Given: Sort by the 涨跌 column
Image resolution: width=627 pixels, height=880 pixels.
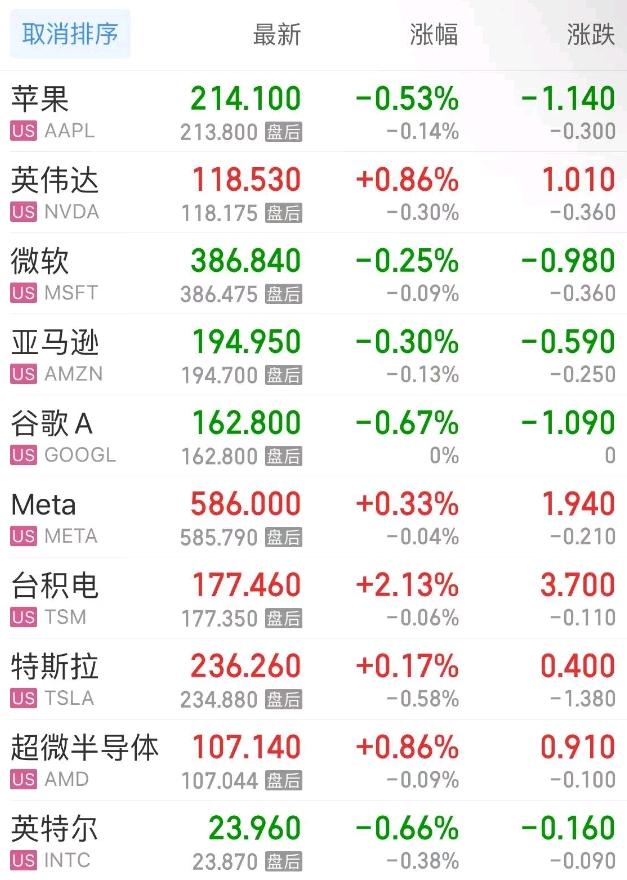Looking at the screenshot, I should [x=590, y=34].
